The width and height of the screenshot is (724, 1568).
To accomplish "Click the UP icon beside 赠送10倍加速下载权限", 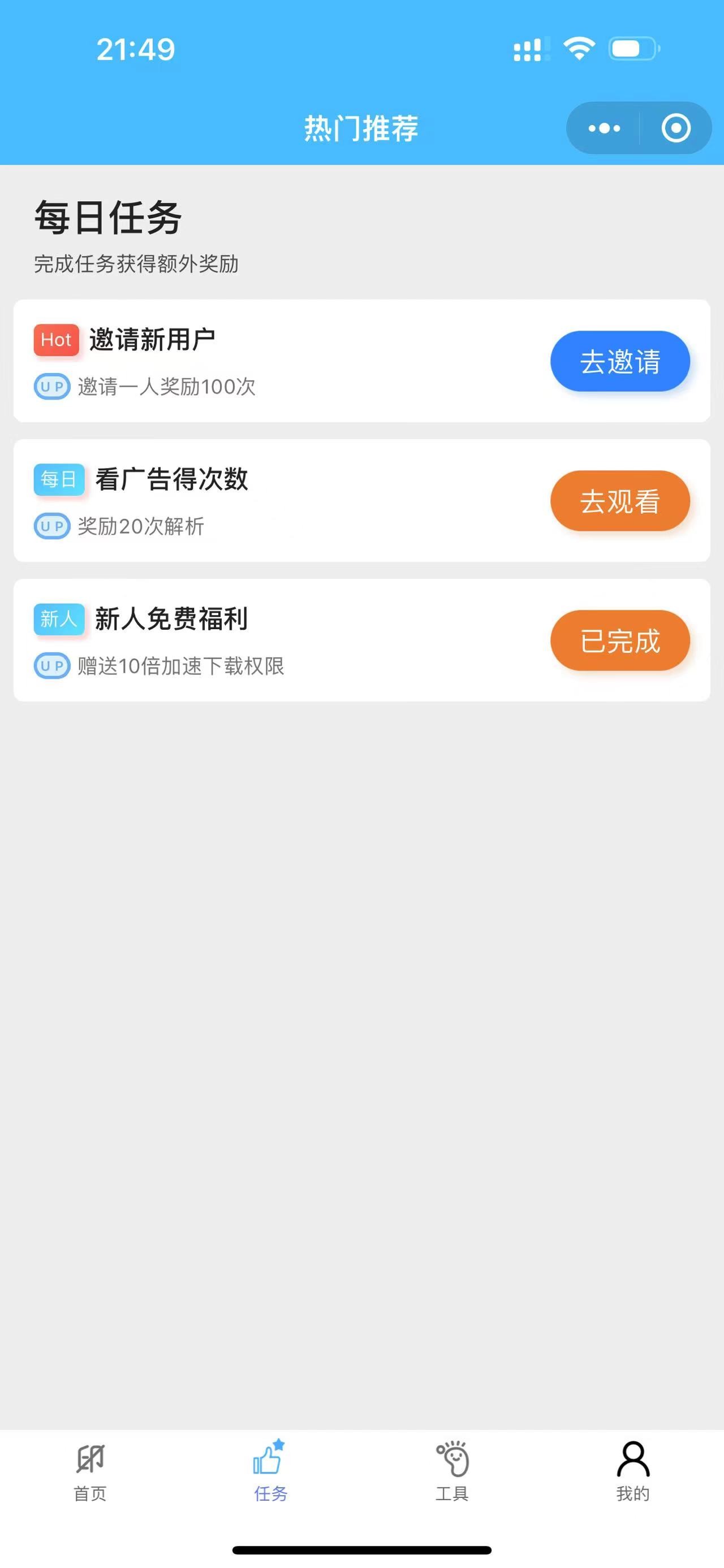I will coord(51,667).
